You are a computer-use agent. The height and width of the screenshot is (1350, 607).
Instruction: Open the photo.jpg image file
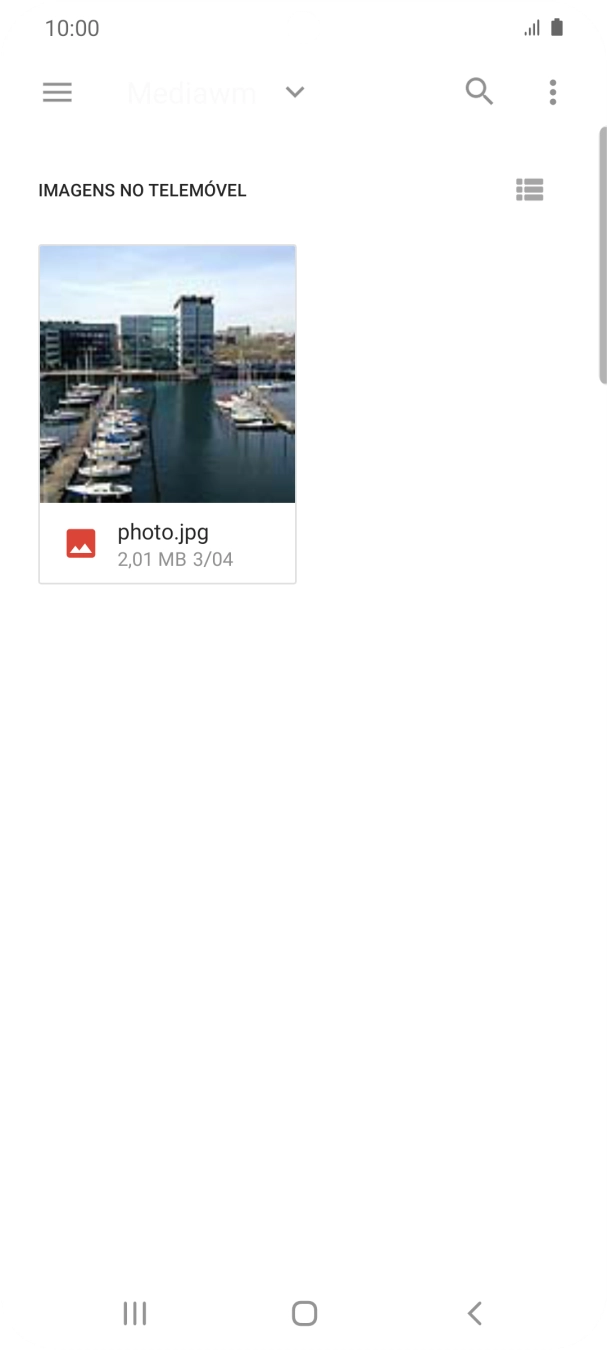(167, 413)
